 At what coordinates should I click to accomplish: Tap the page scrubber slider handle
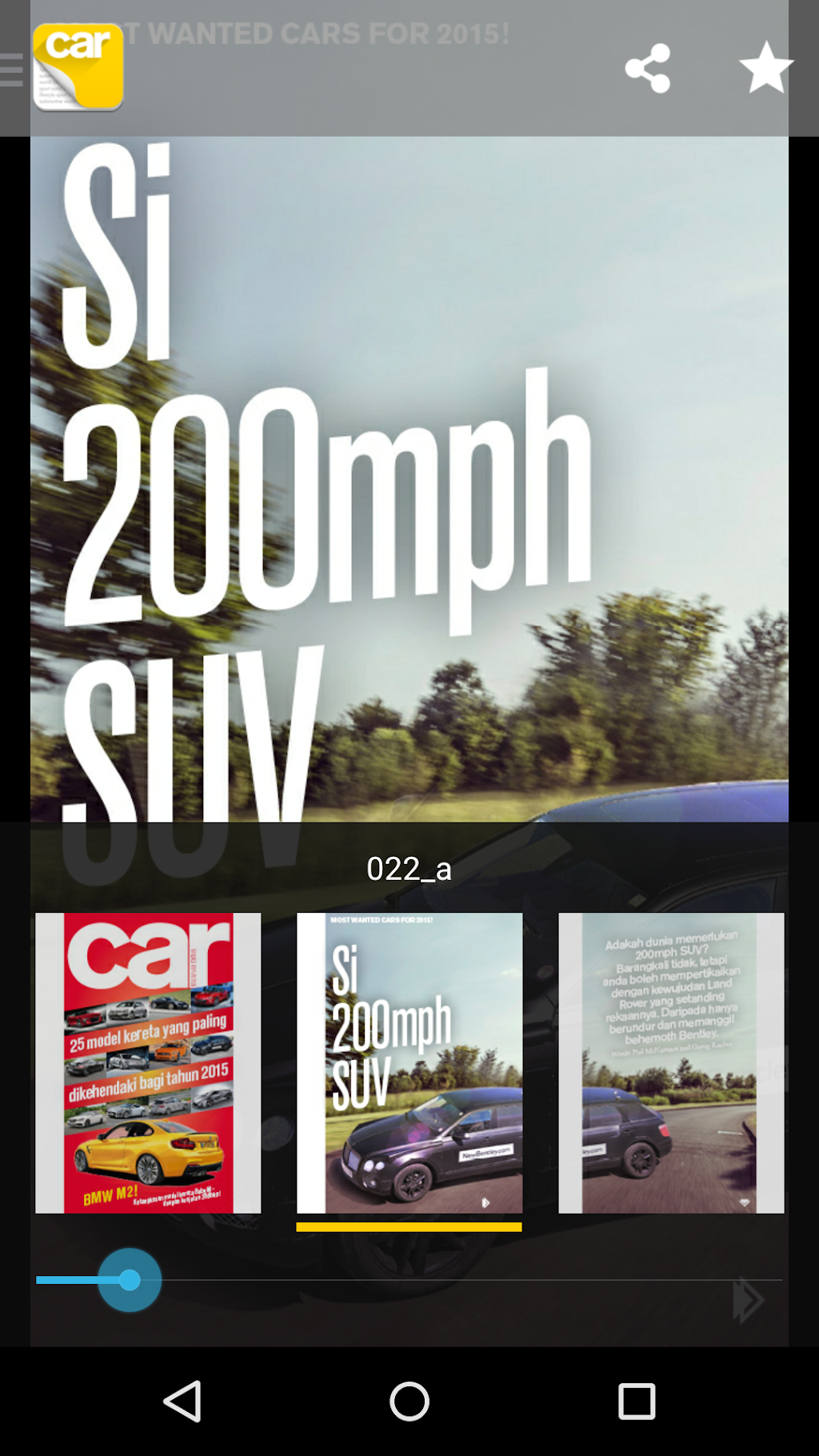[x=130, y=1280]
